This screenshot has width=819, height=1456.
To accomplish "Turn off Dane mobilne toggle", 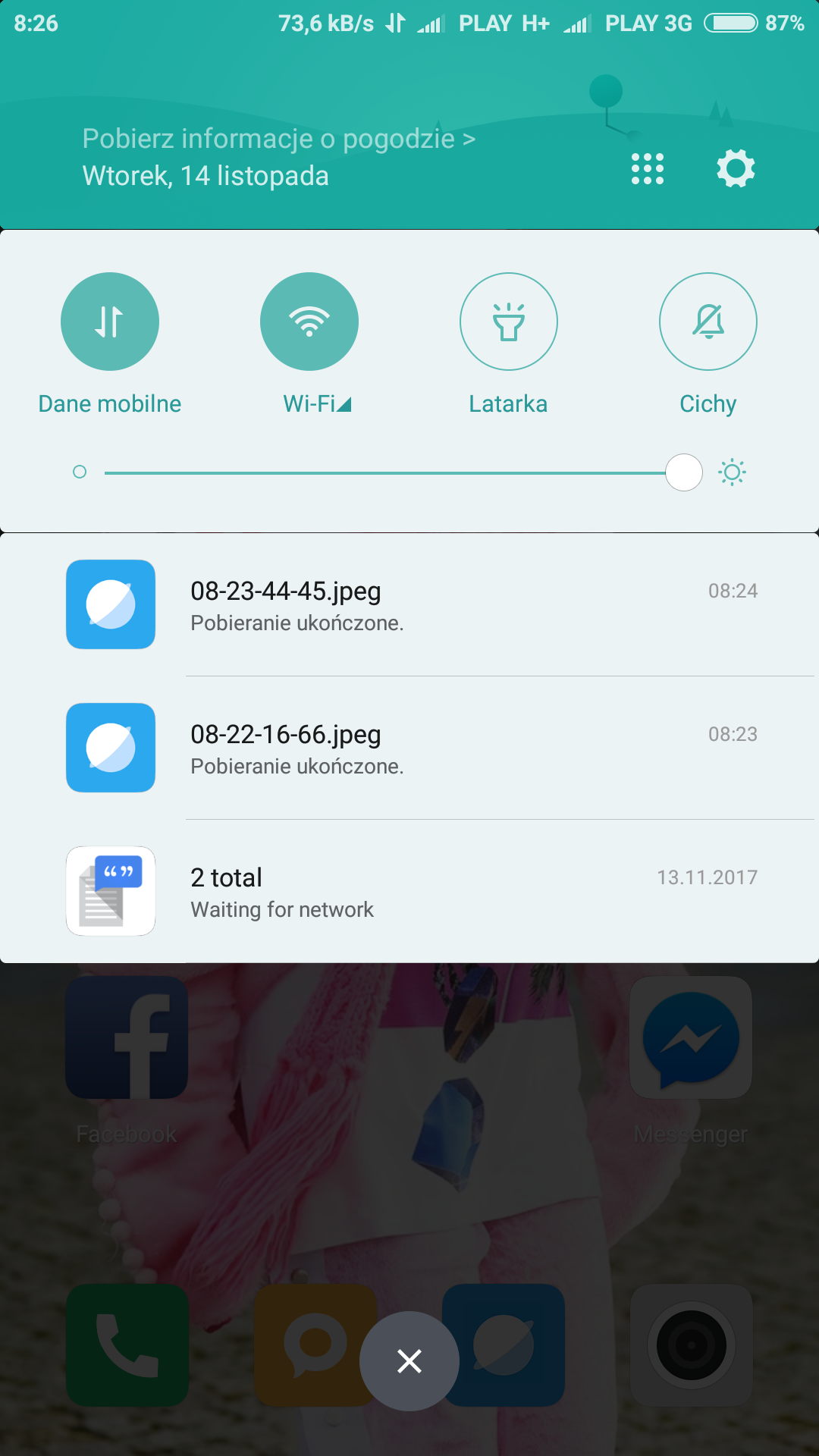I will pyautogui.click(x=110, y=322).
